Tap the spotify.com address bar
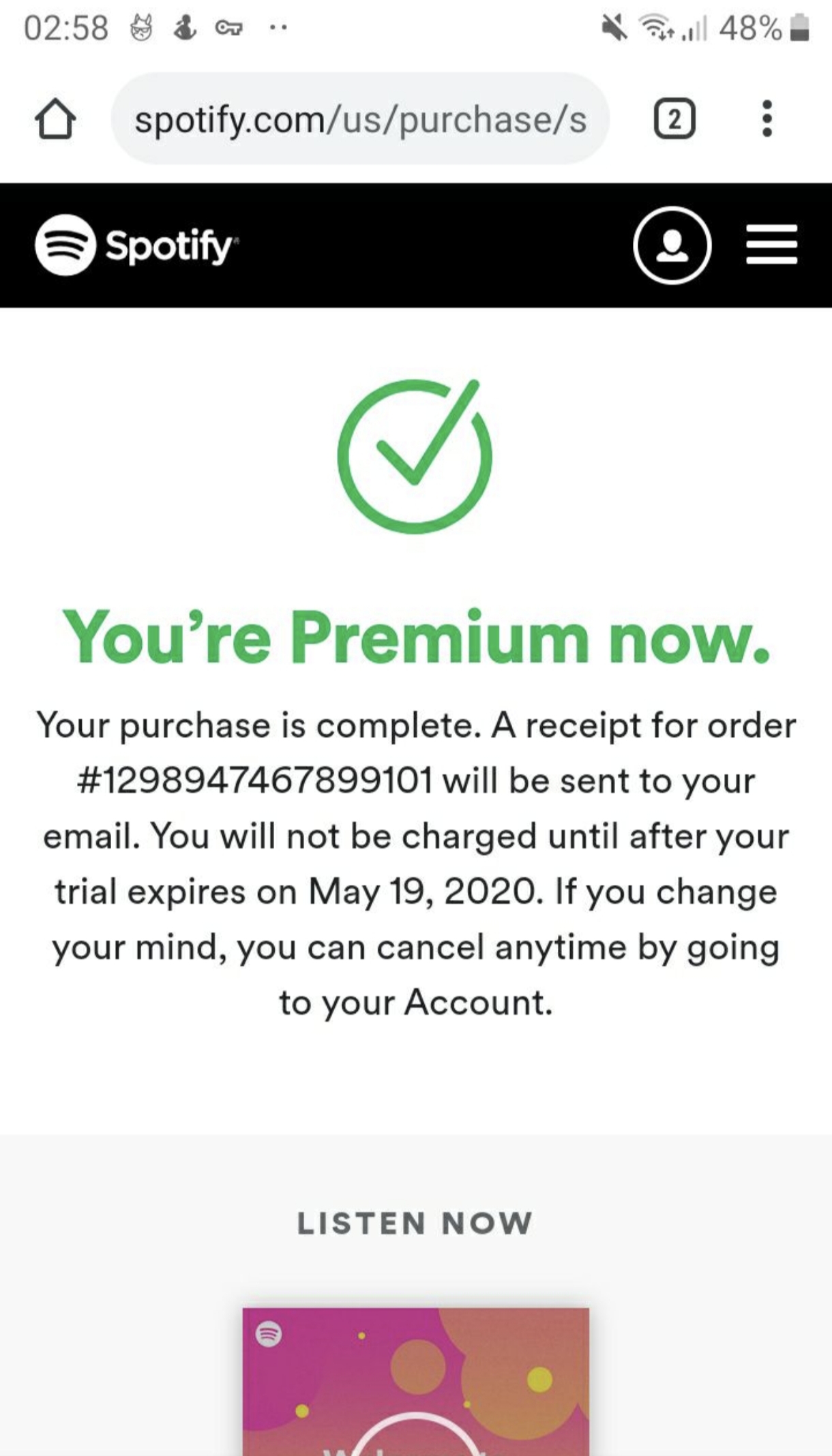Screen dimensions: 832x1456 click(x=360, y=120)
